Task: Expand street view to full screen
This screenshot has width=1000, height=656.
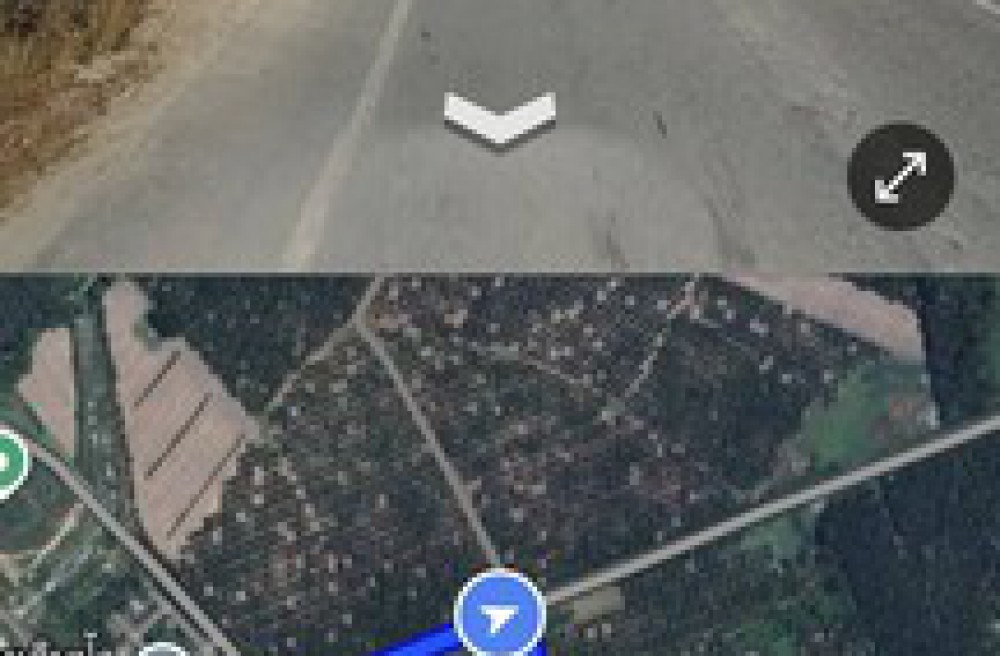Action: (900, 177)
